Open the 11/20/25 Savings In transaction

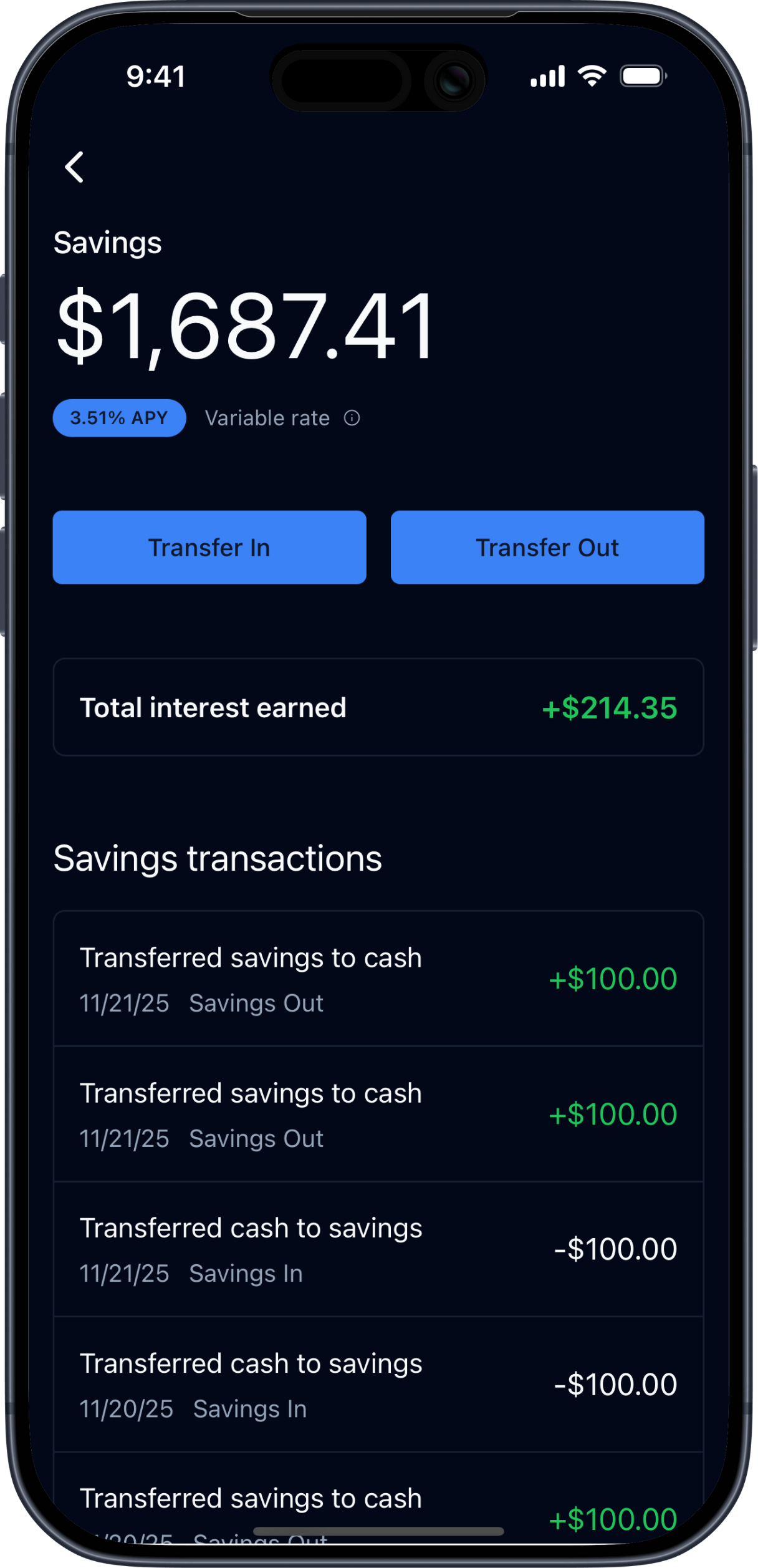tap(378, 1385)
